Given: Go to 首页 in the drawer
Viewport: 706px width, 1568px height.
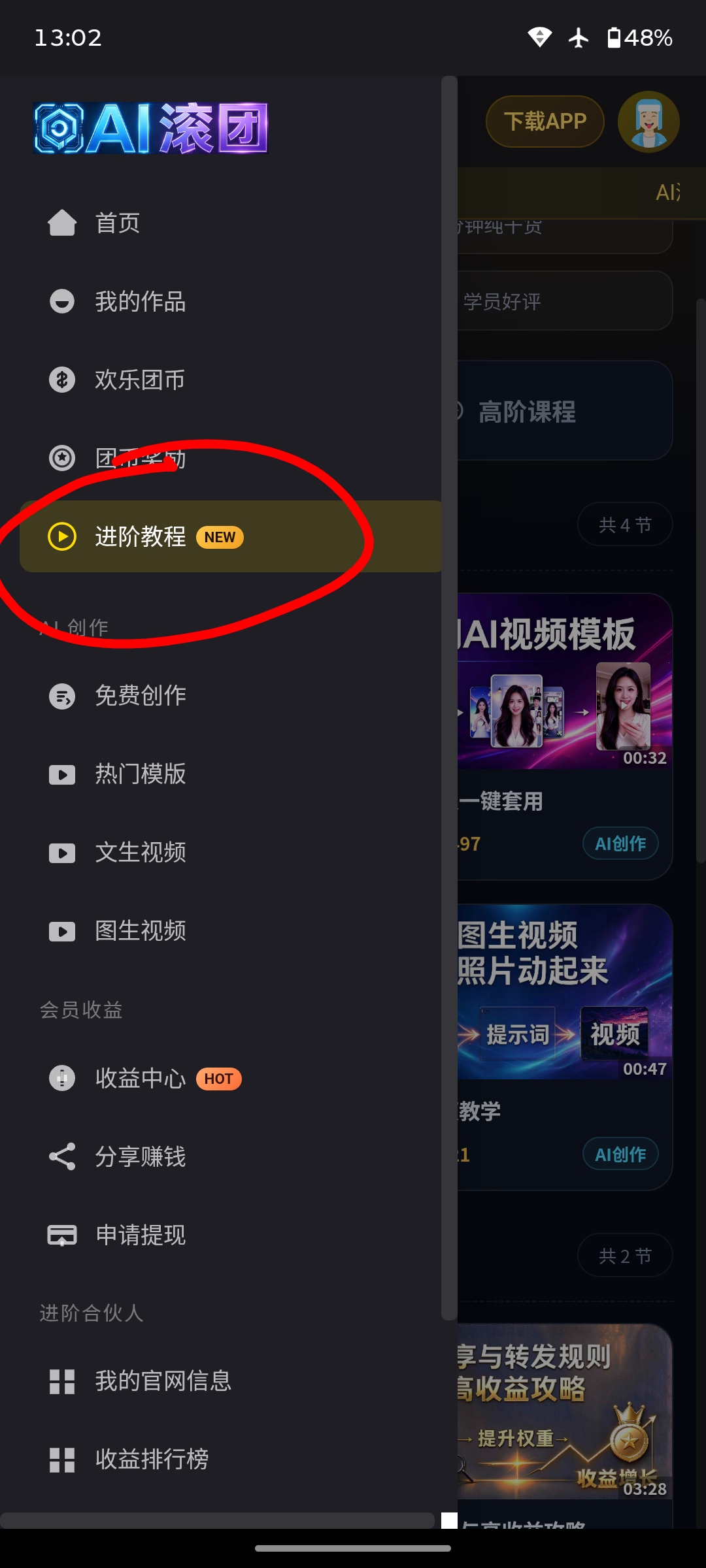Looking at the screenshot, I should 230,223.
